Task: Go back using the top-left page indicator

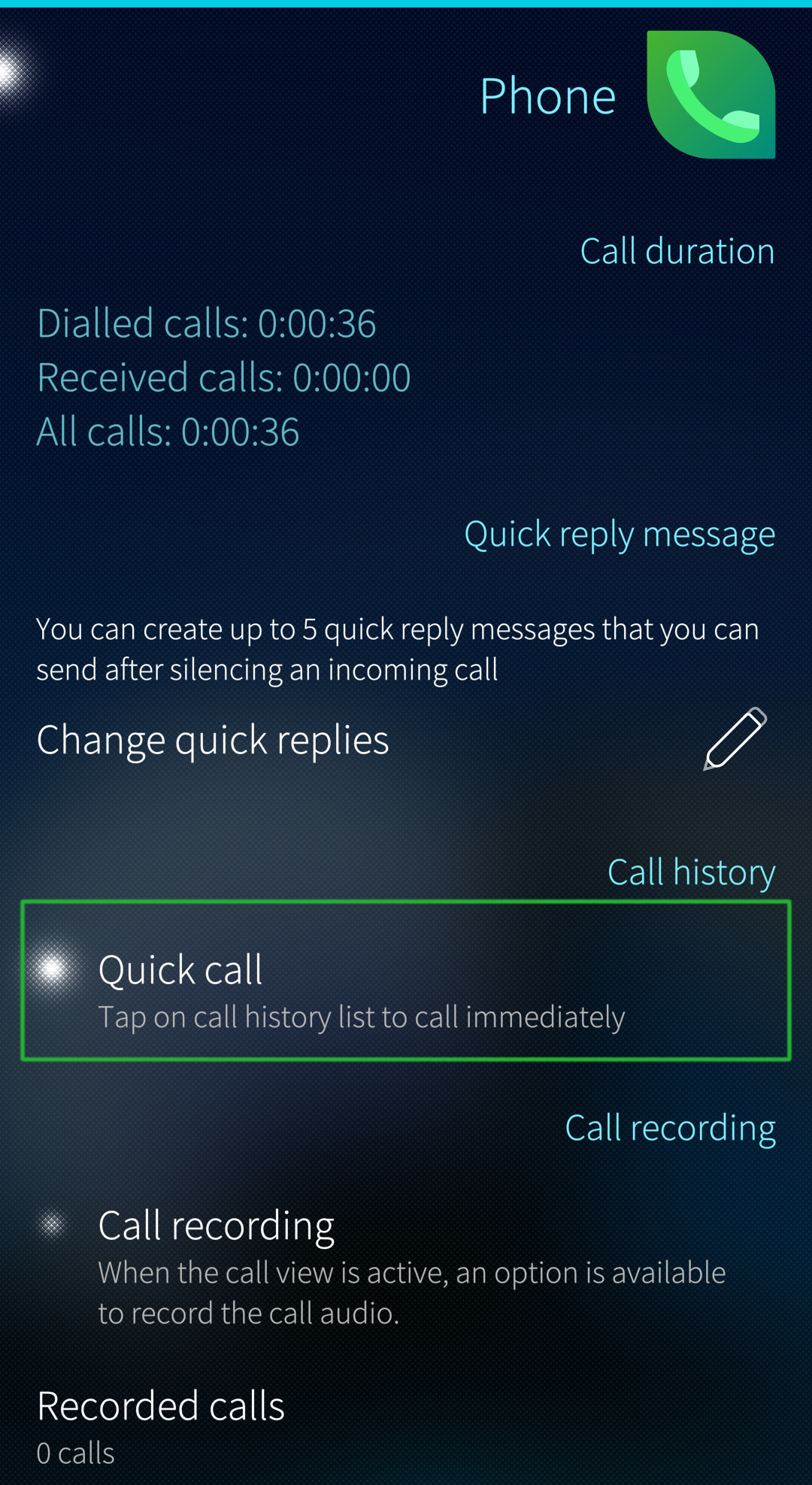Action: click(9, 72)
